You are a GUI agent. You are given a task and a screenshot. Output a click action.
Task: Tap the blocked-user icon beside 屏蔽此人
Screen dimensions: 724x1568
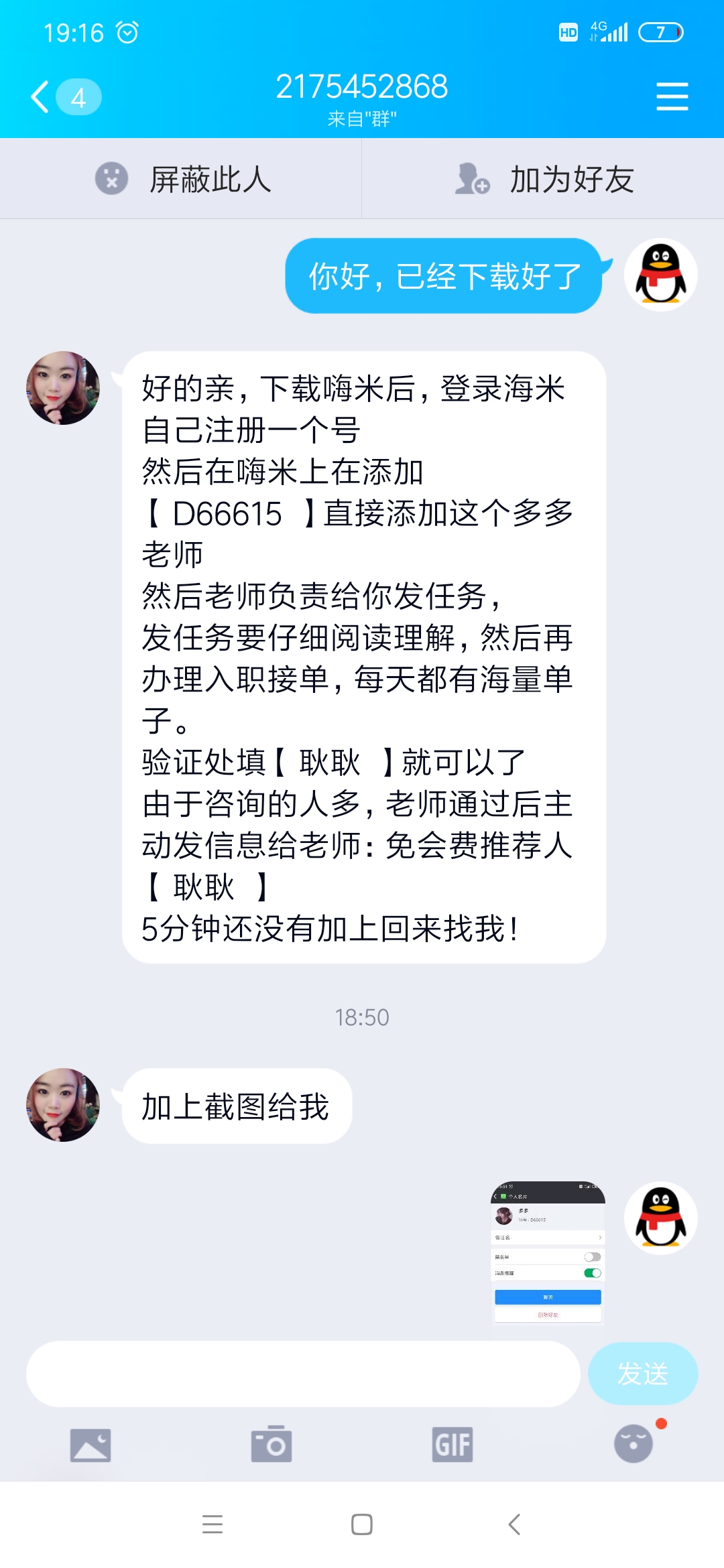[113, 178]
